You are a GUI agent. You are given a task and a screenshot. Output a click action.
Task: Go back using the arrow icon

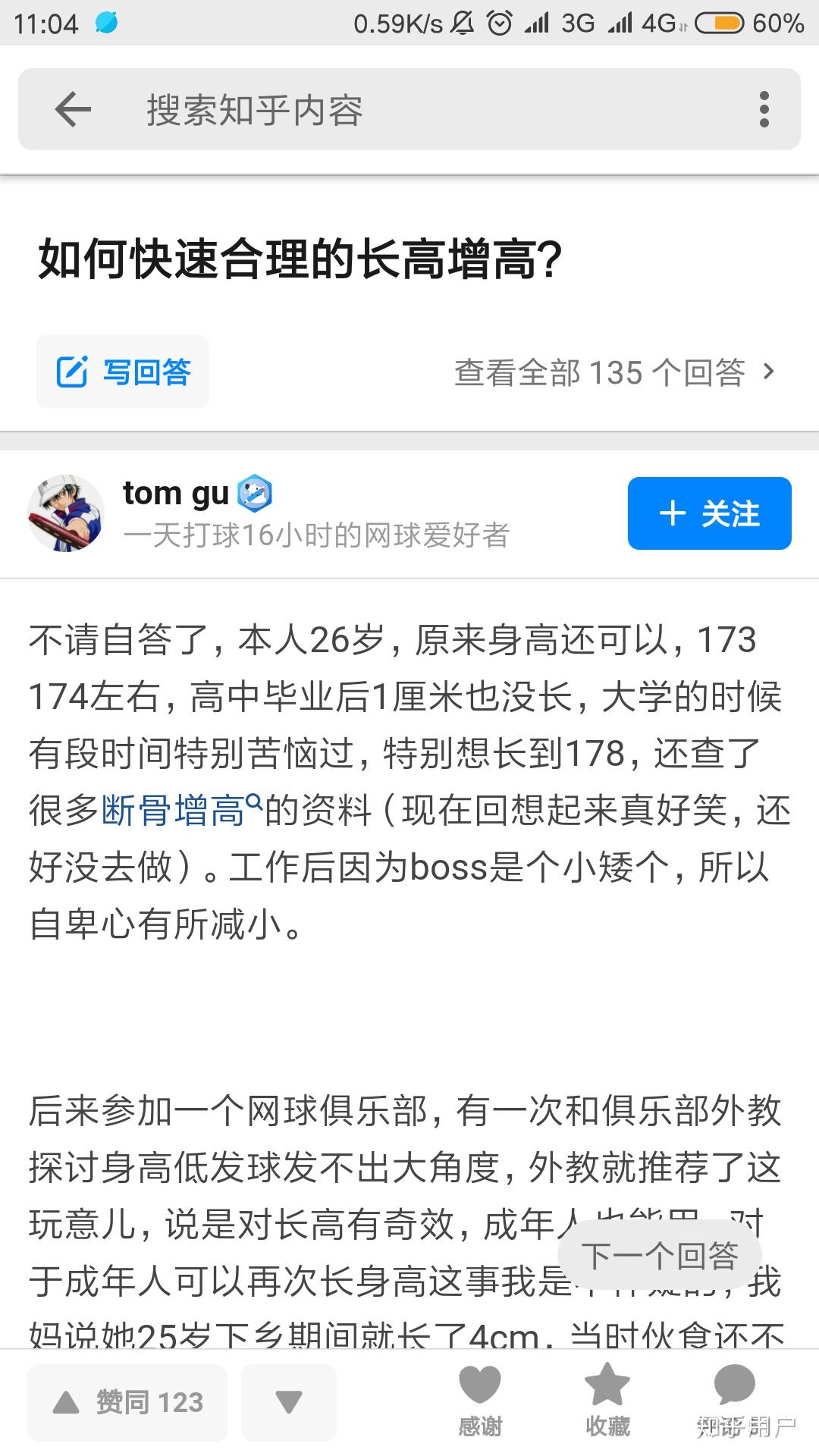pos(73,110)
